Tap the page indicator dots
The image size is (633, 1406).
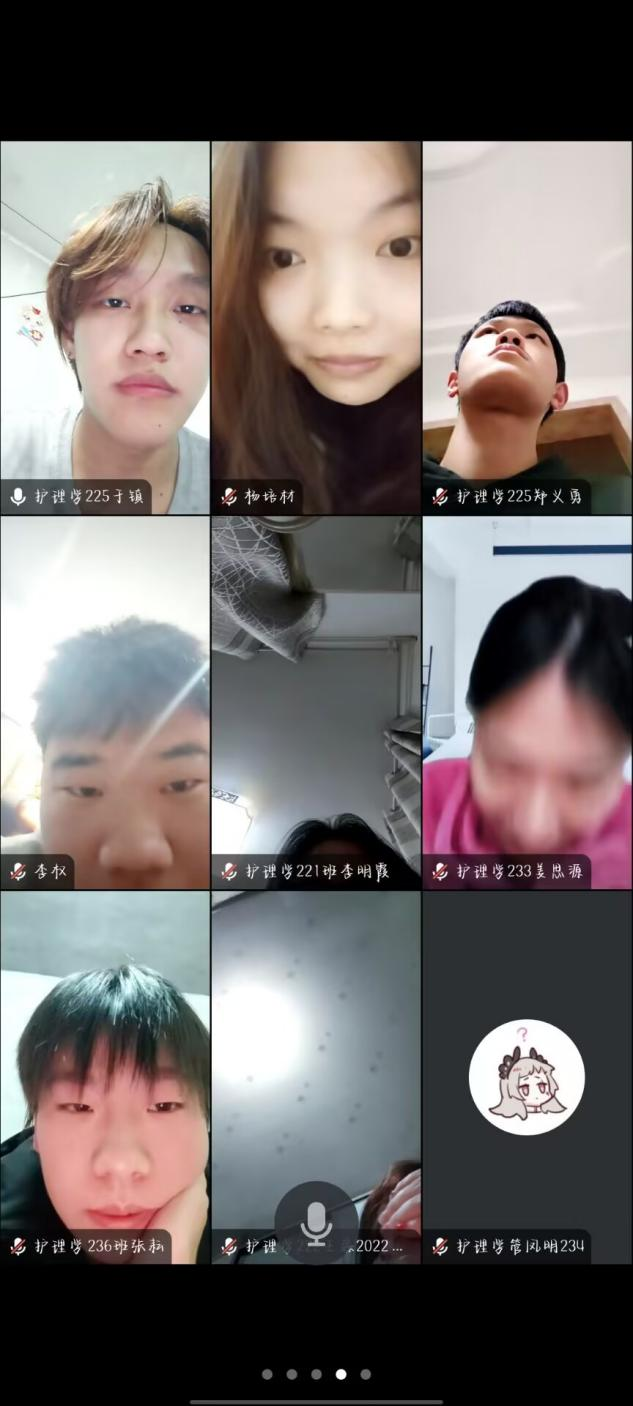click(316, 1374)
